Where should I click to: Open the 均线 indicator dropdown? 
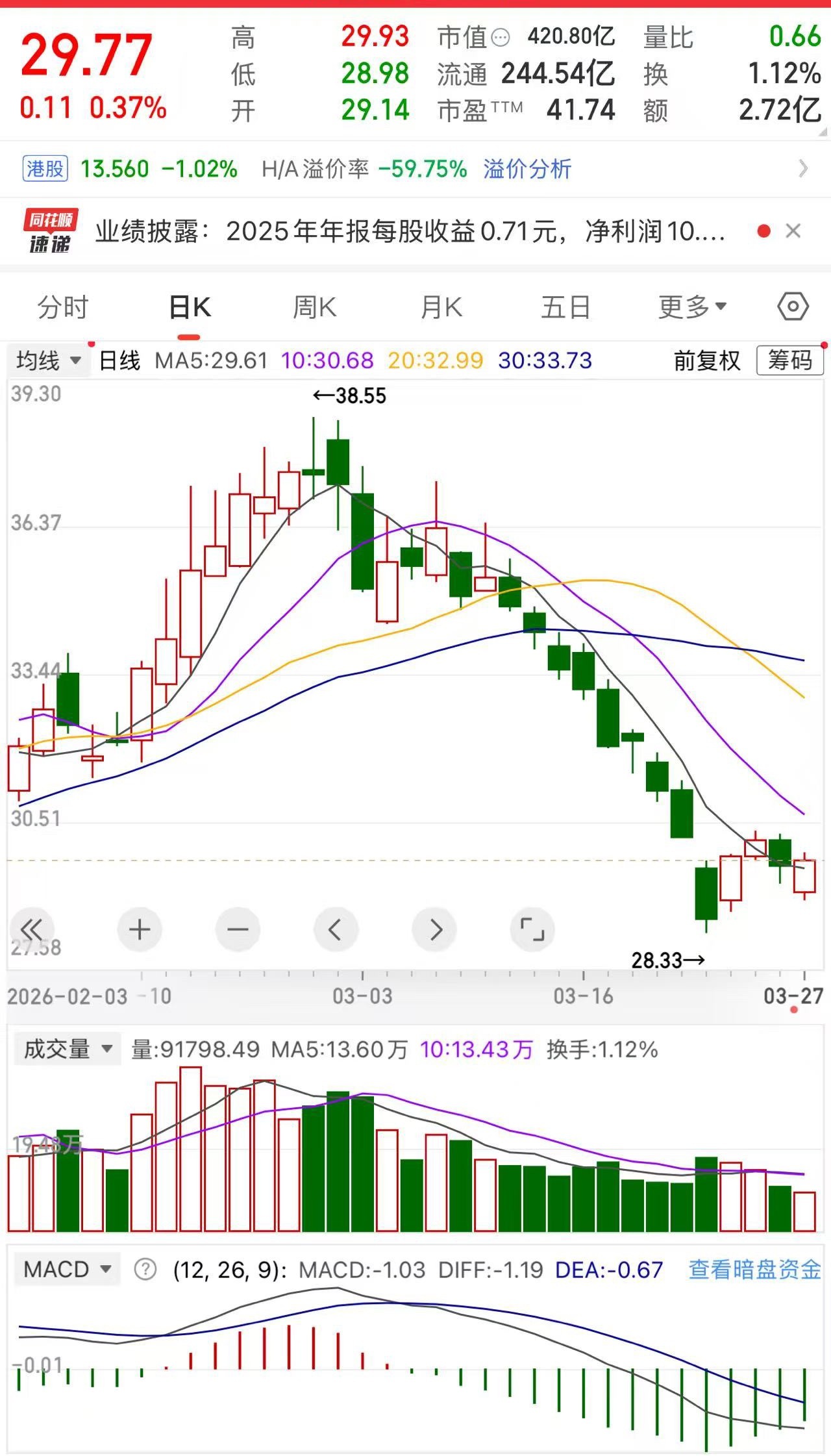click(x=49, y=362)
